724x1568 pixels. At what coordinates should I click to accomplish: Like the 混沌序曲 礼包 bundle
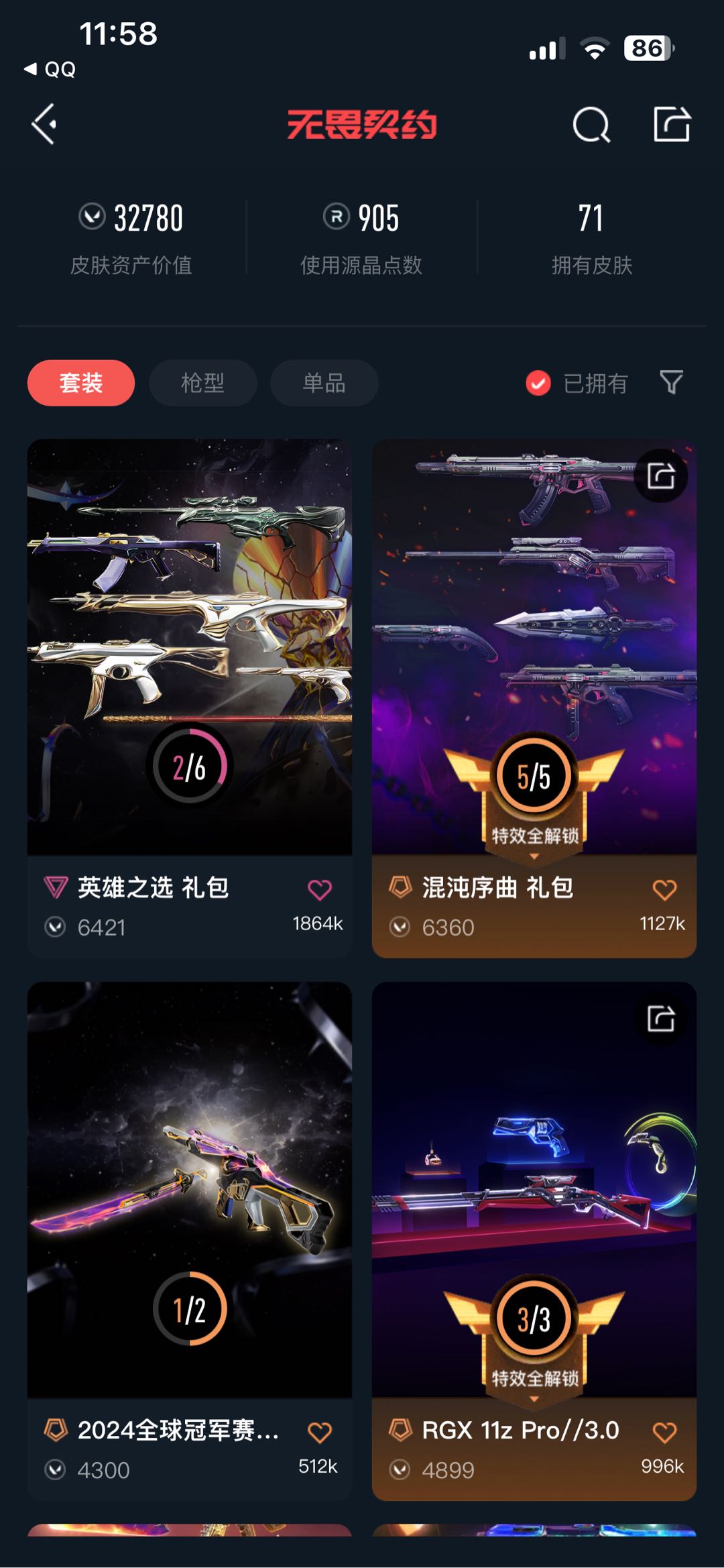664,890
